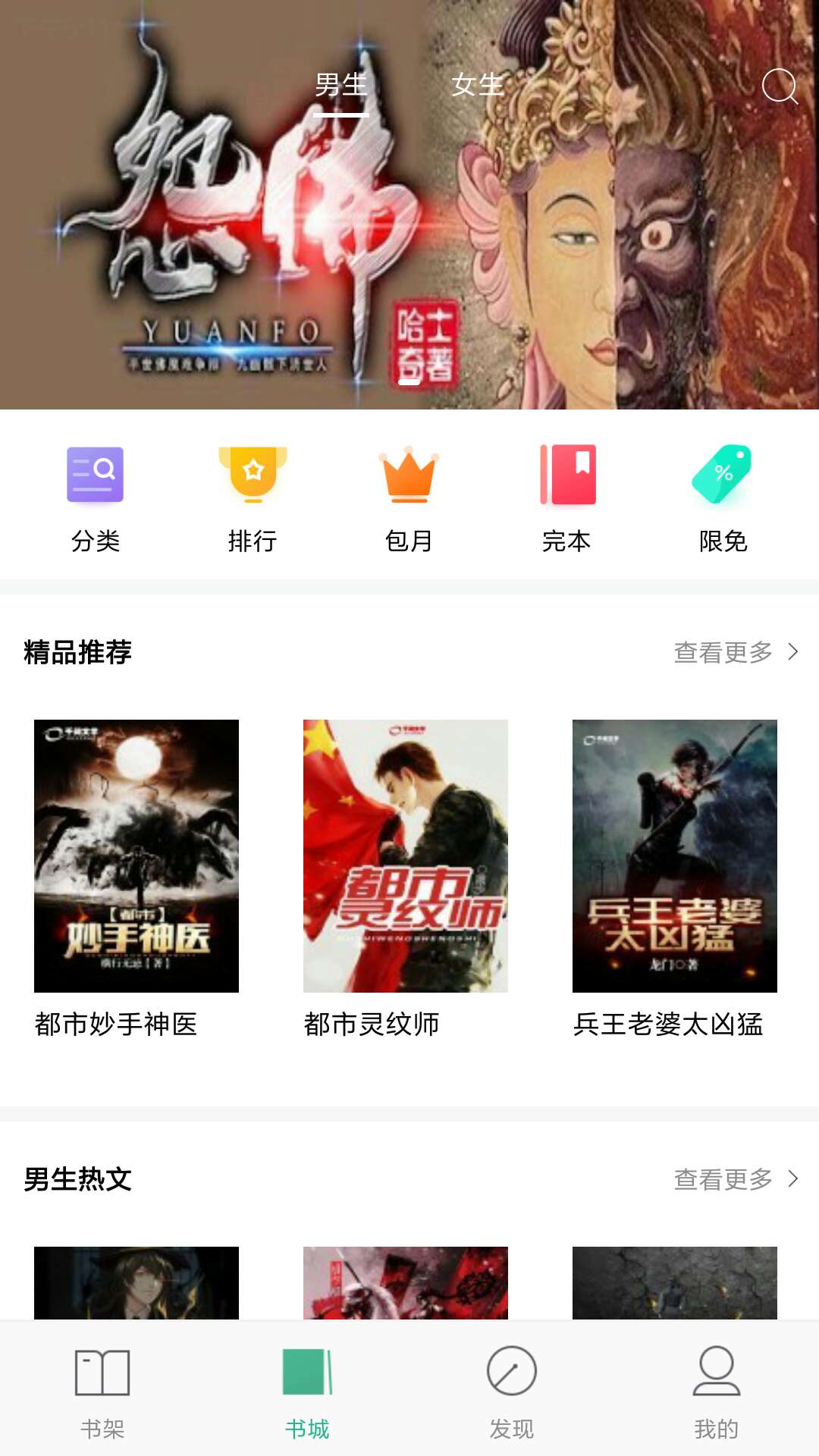View more in 精品推荐
Viewport: 819px width, 1456px height.
(x=736, y=652)
